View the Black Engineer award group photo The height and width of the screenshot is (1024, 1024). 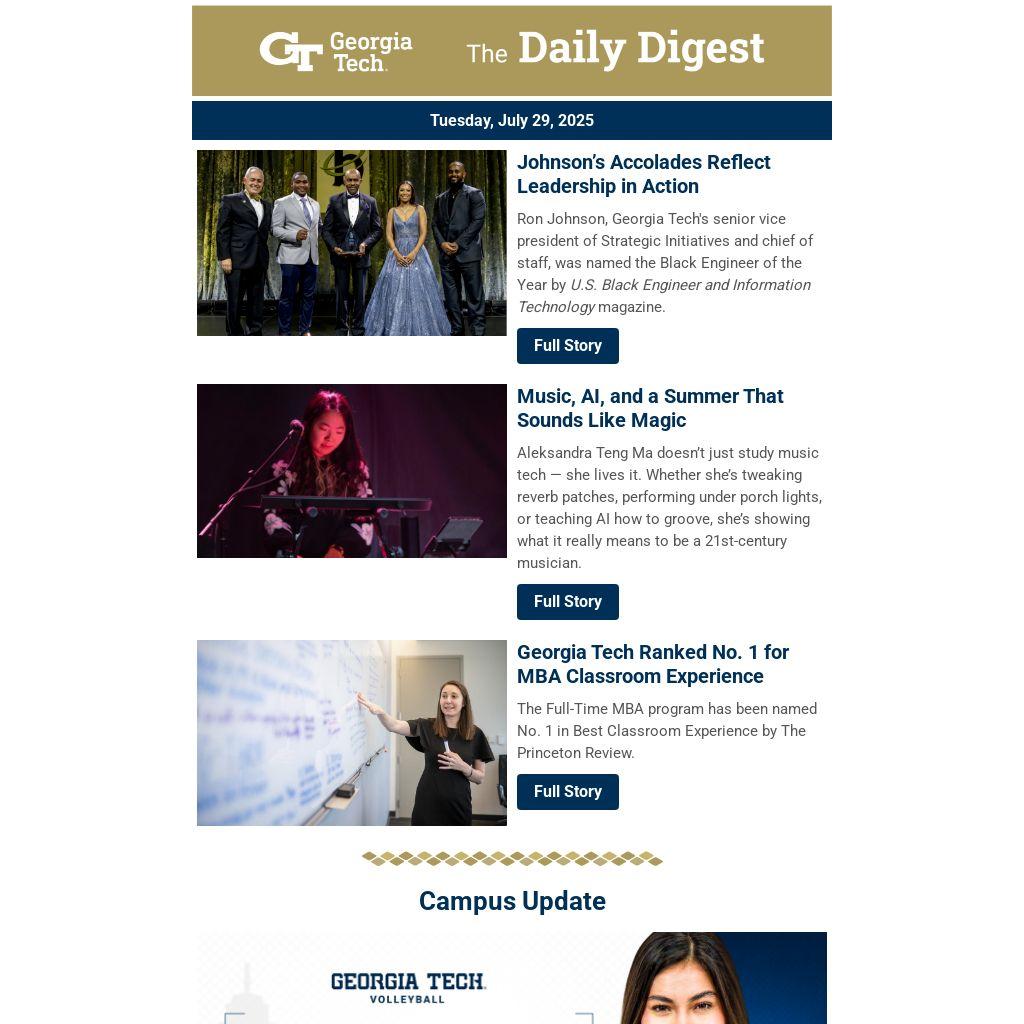point(352,243)
